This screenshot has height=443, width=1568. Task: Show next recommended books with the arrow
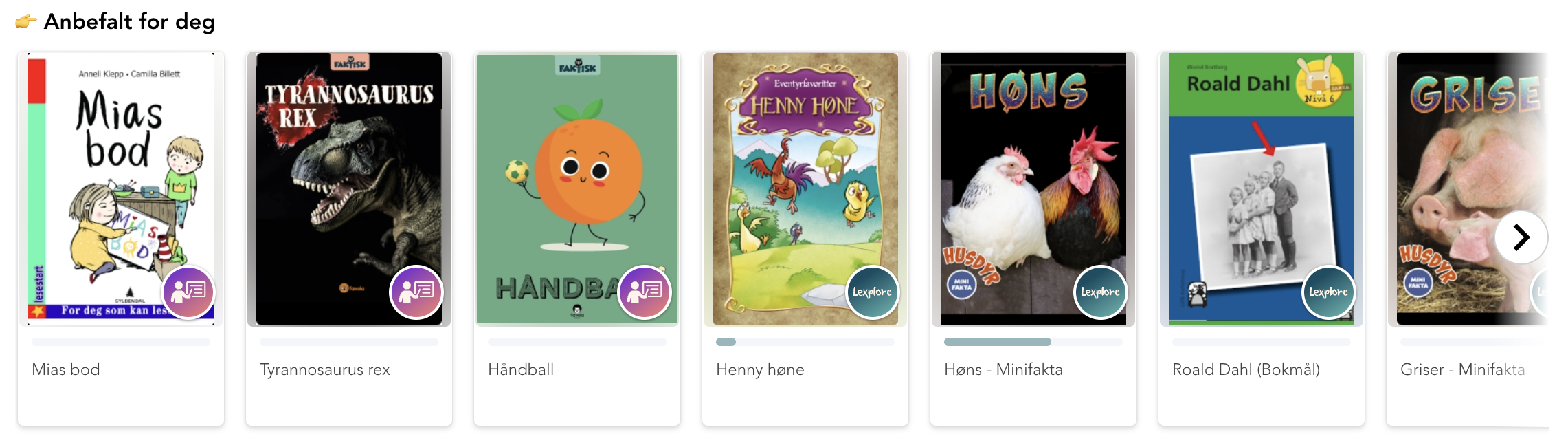(x=1521, y=237)
